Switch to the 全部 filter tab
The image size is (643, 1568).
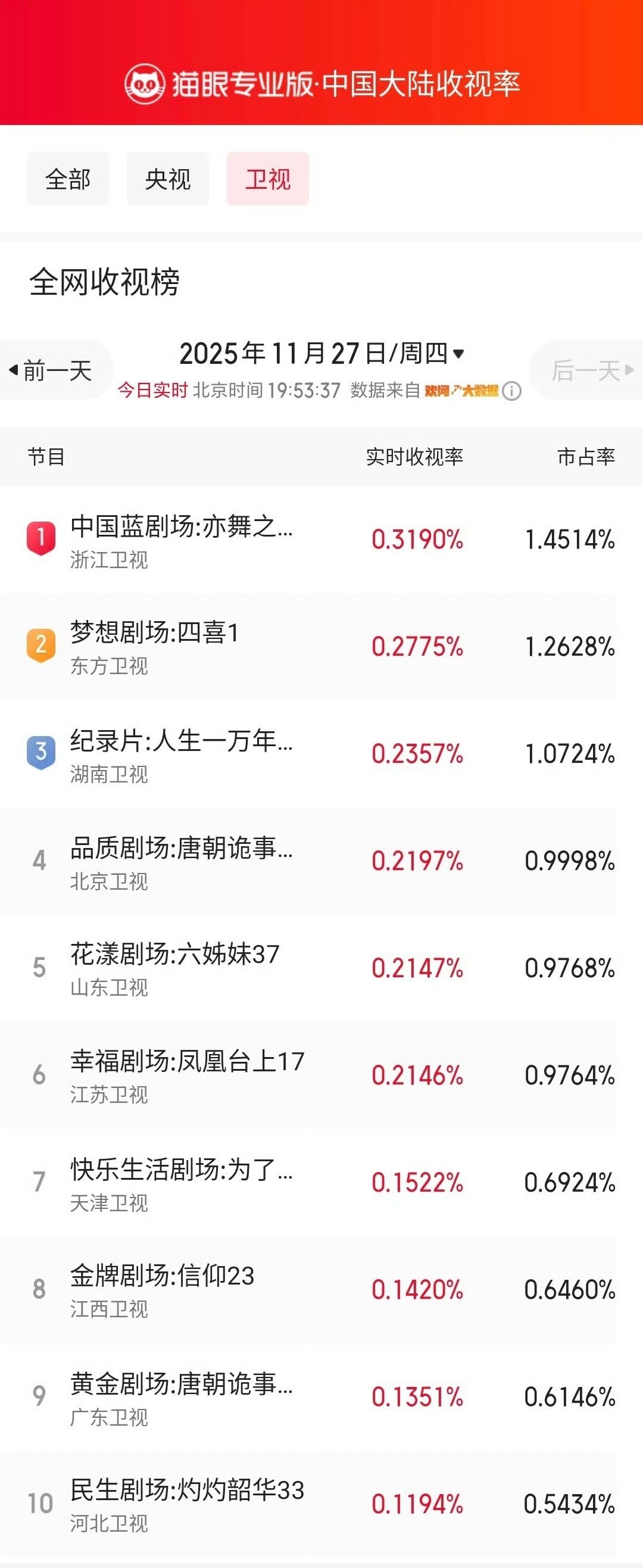tap(67, 178)
